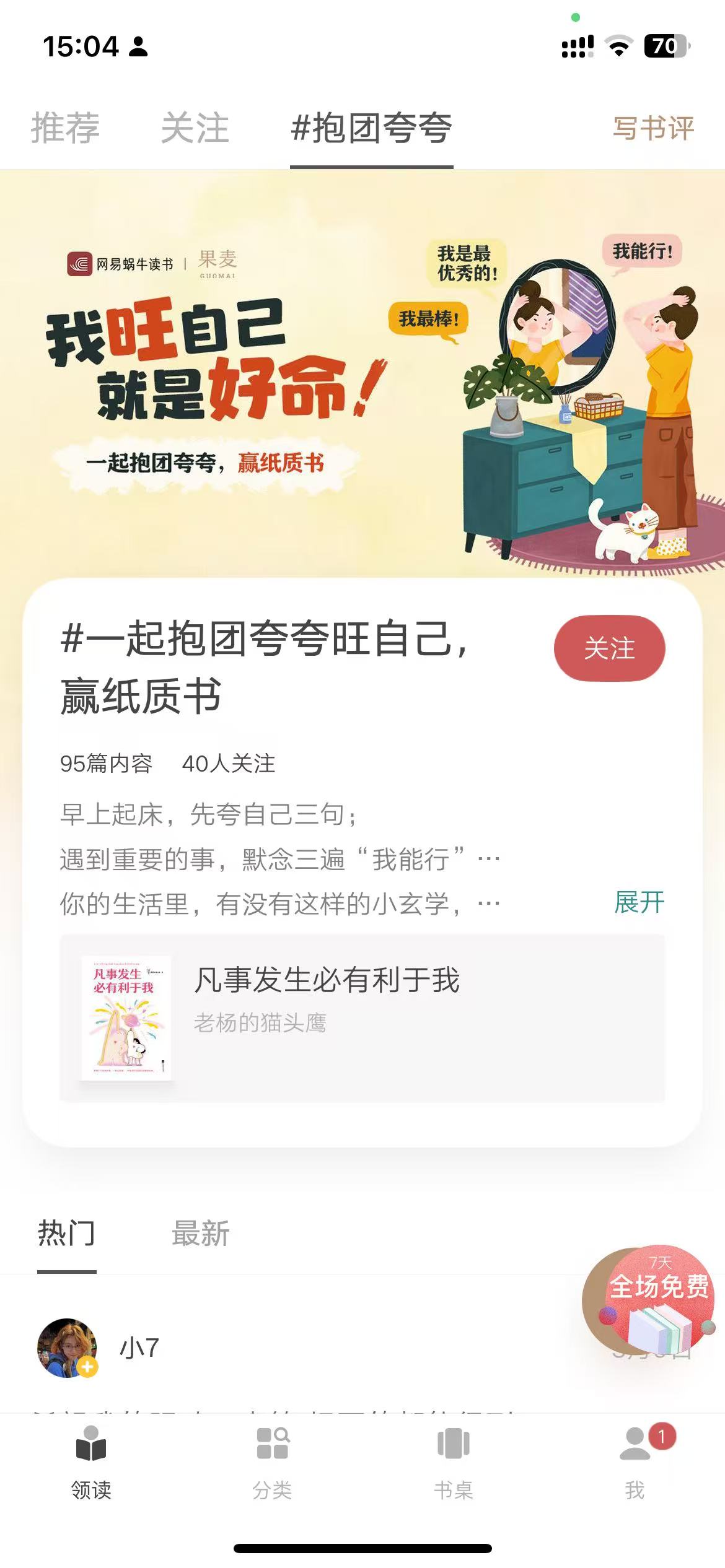Follow the topic with red 关注 button

click(609, 648)
